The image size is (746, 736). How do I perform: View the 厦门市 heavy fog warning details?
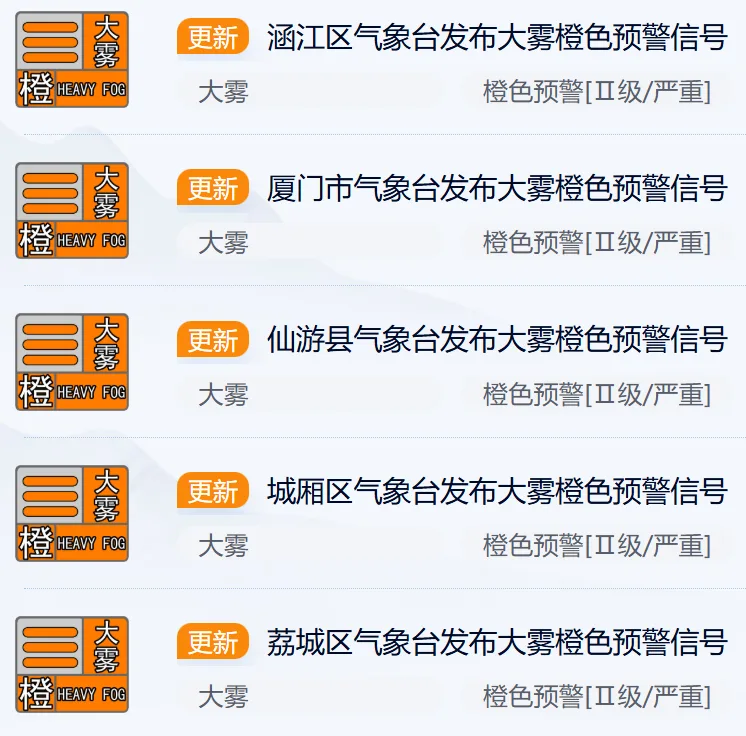click(x=496, y=189)
